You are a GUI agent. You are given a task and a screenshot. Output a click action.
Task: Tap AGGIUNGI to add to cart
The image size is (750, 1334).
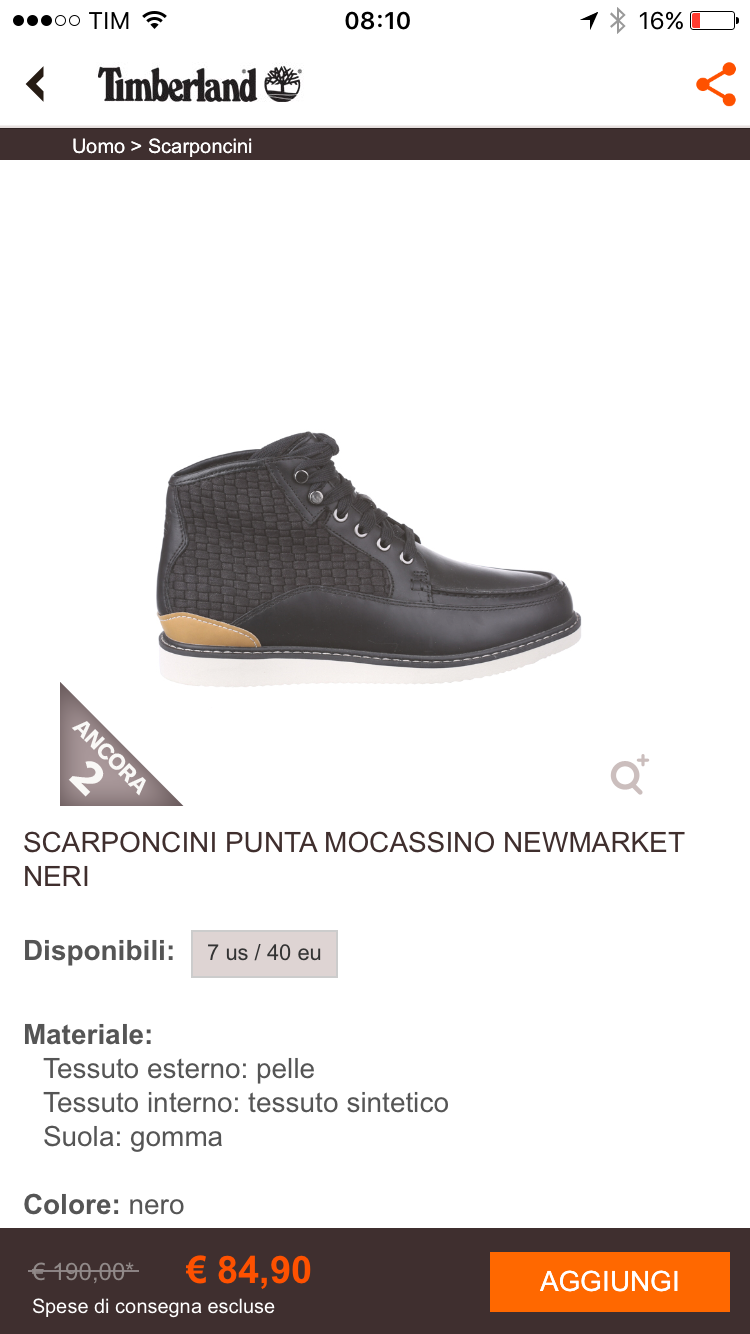tap(609, 1281)
